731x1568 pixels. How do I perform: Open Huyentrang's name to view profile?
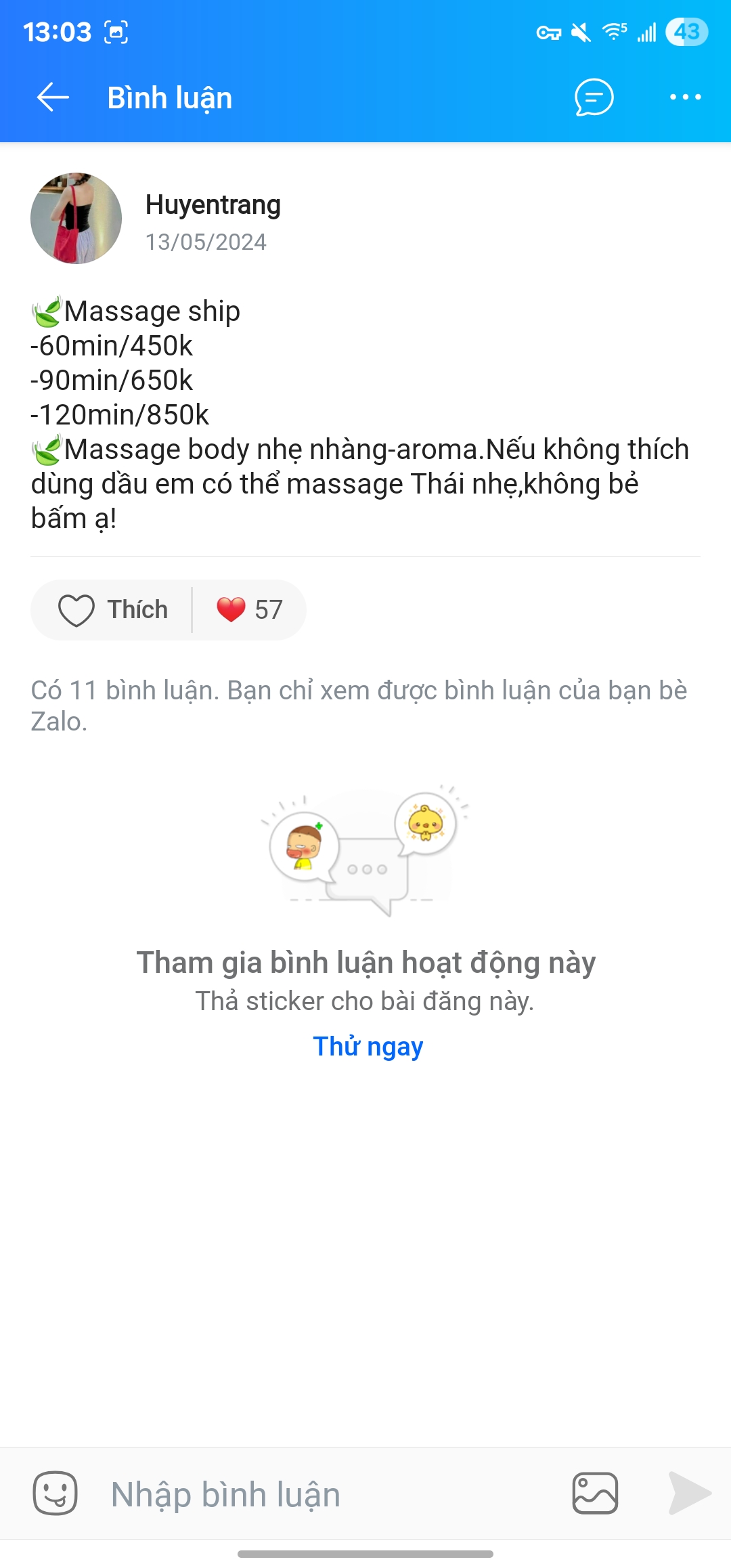(x=213, y=204)
